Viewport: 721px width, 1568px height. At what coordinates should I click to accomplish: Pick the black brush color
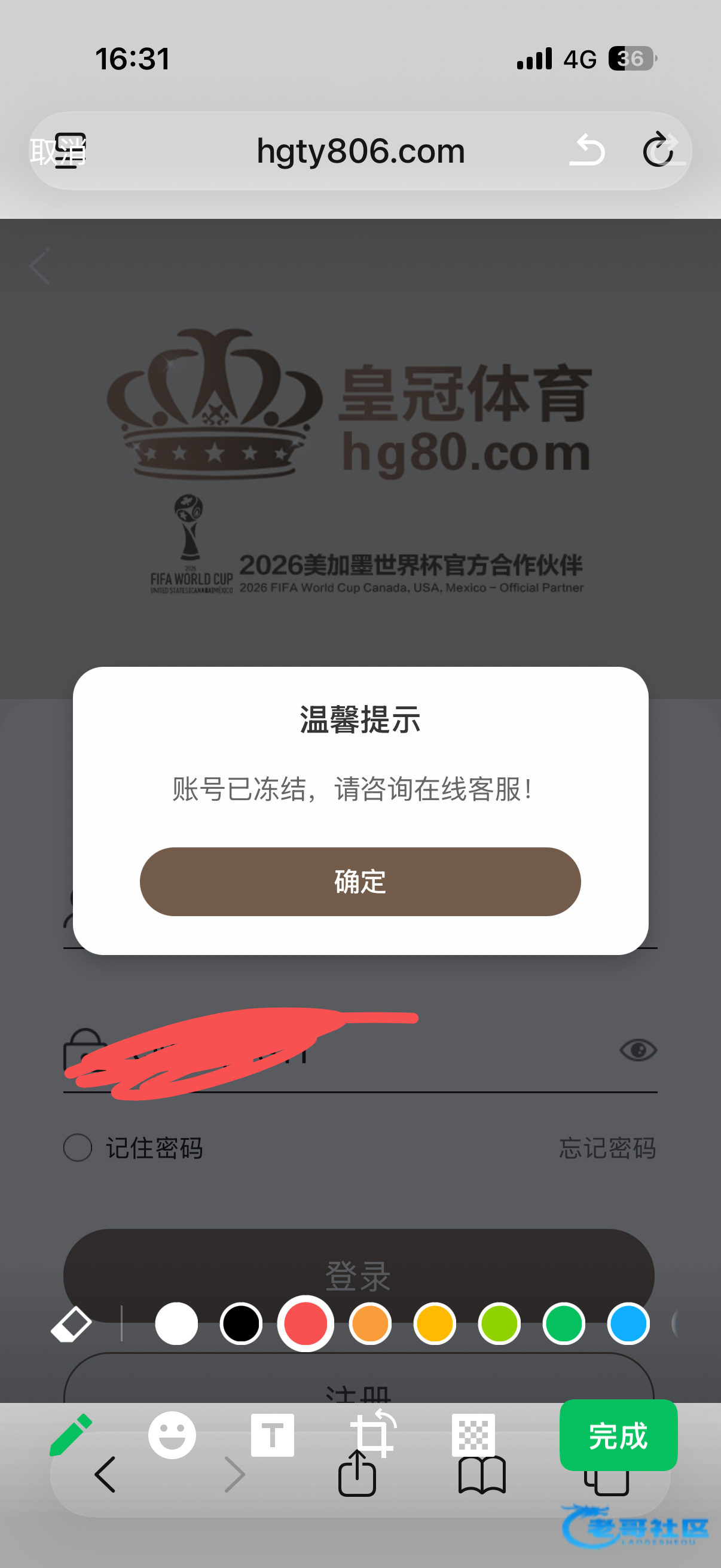[241, 1324]
